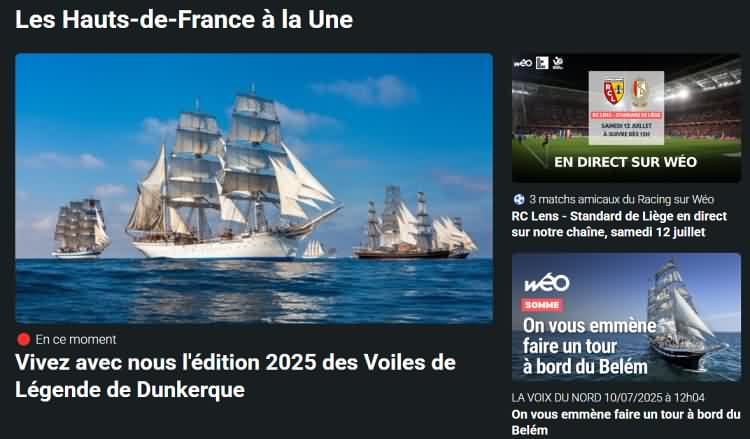This screenshot has height=439, width=750.
Task: Open the Belém boat tour image card
Action: [626, 317]
